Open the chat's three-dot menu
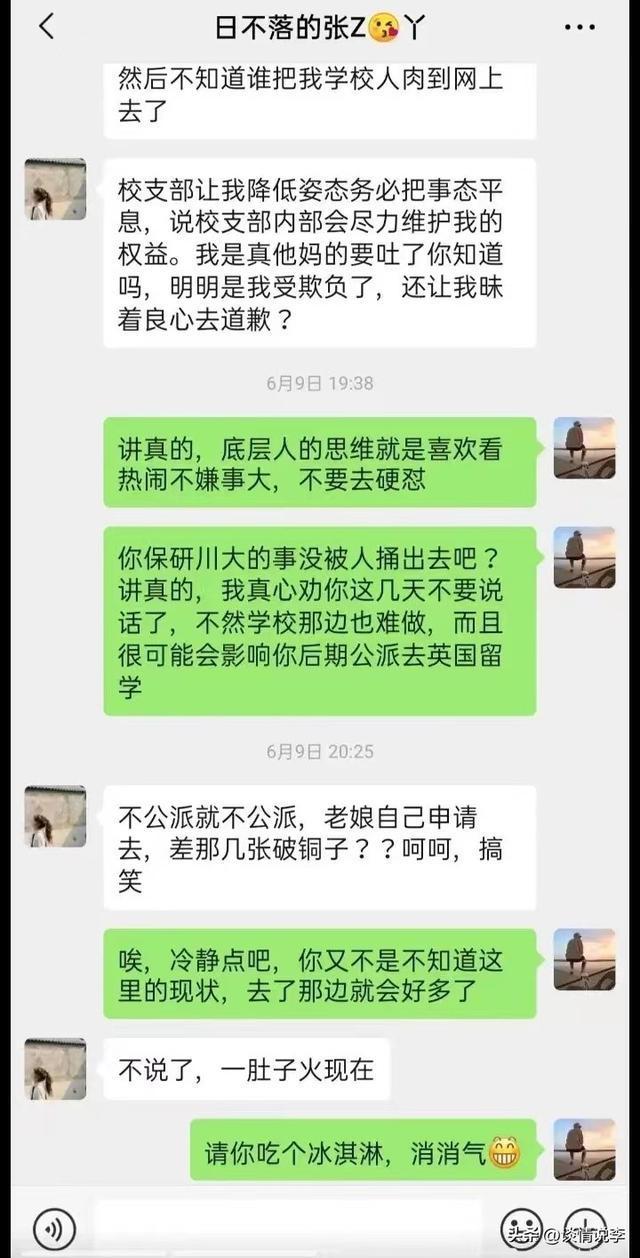The image size is (640, 1258). 579,27
